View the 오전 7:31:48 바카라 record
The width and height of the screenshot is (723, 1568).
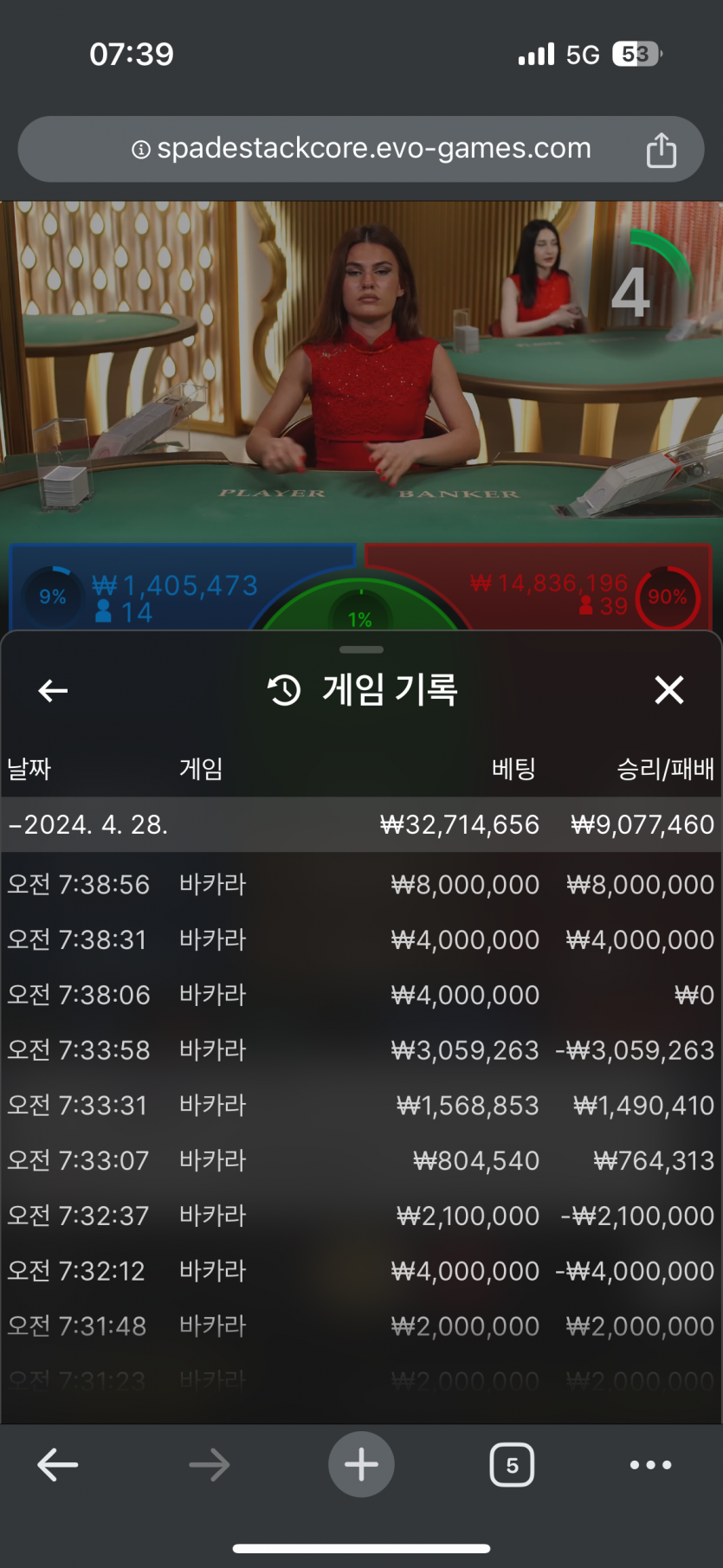coord(361,1326)
